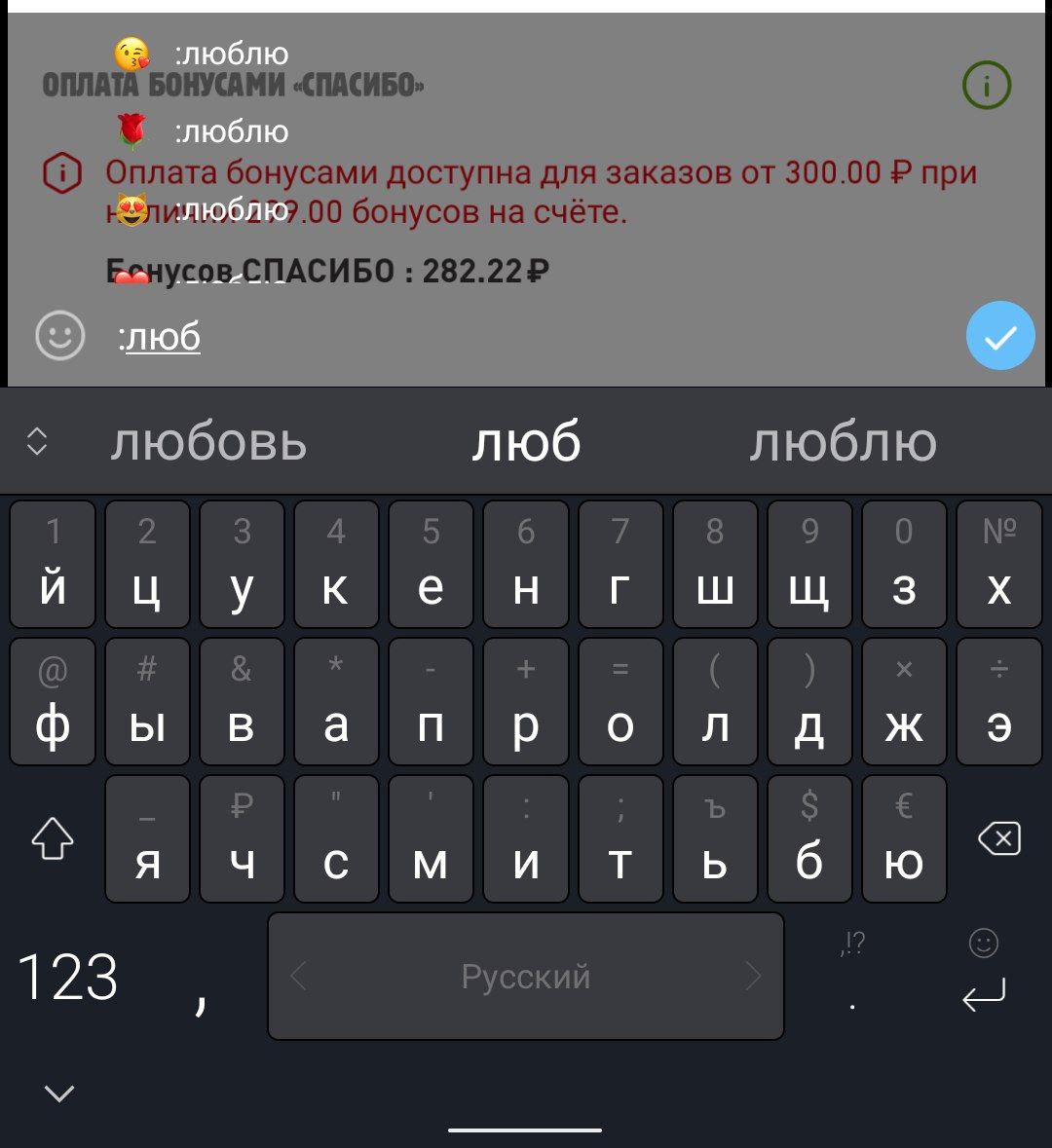The height and width of the screenshot is (1148, 1052).
Task: Hit the enter key on the keyboard
Action: (984, 993)
